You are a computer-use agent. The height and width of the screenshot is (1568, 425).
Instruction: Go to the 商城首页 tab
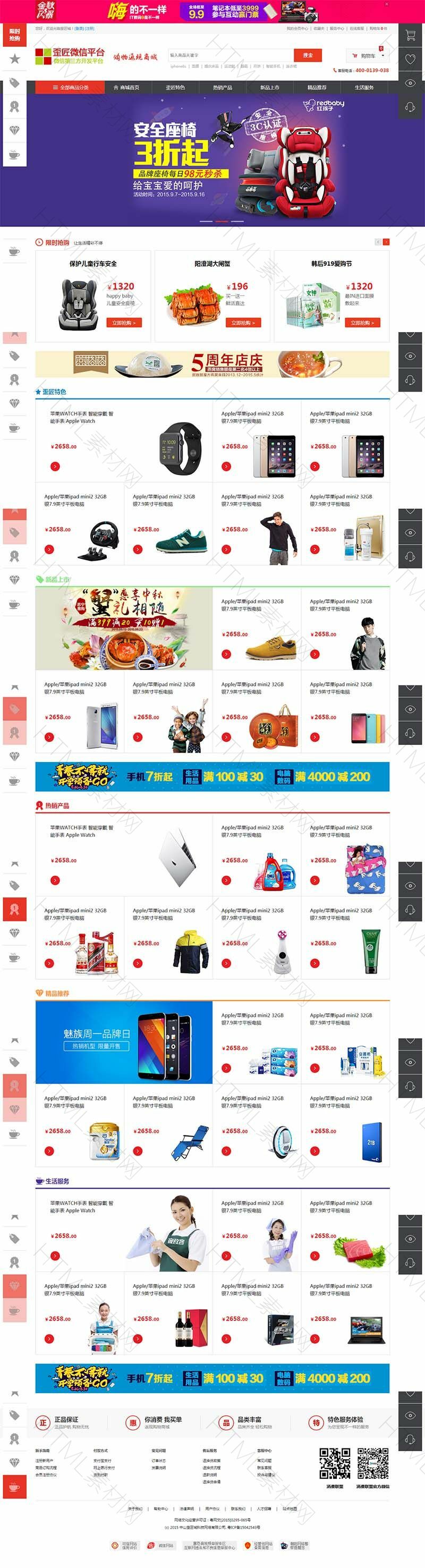click(126, 88)
